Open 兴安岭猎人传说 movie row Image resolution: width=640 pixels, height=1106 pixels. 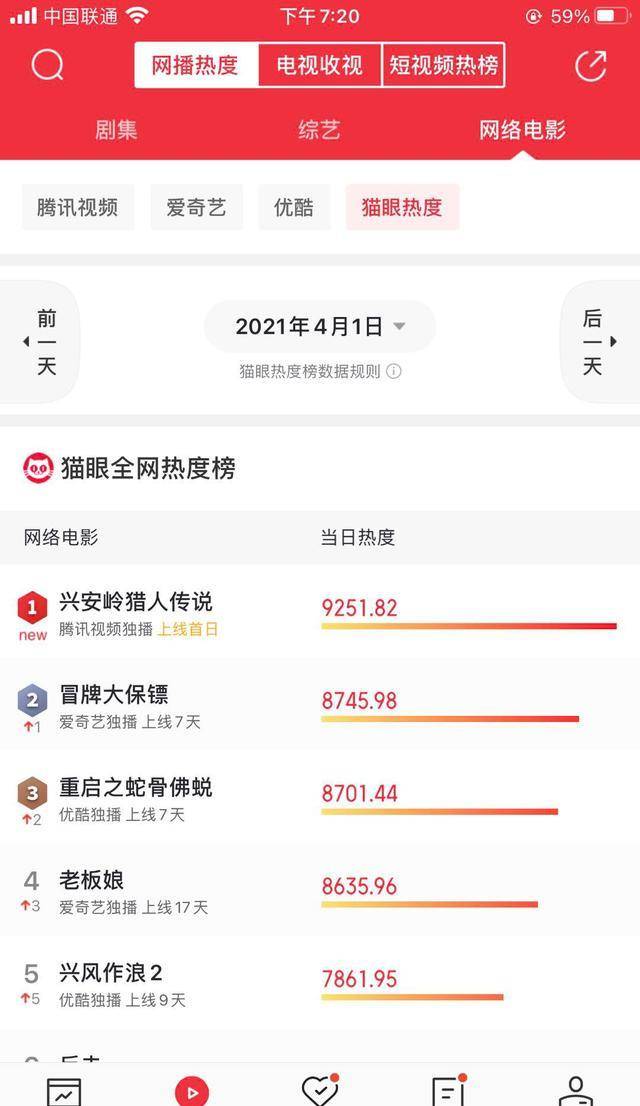point(320,612)
